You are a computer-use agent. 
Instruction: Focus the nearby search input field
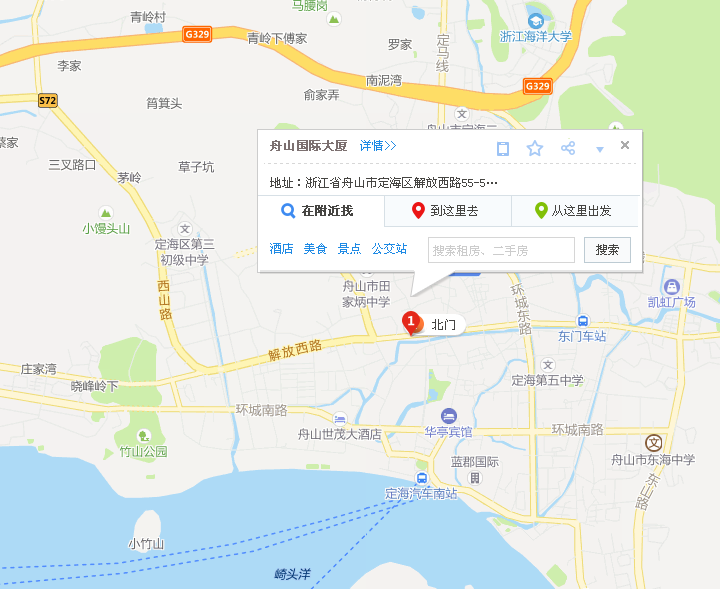(x=501, y=250)
